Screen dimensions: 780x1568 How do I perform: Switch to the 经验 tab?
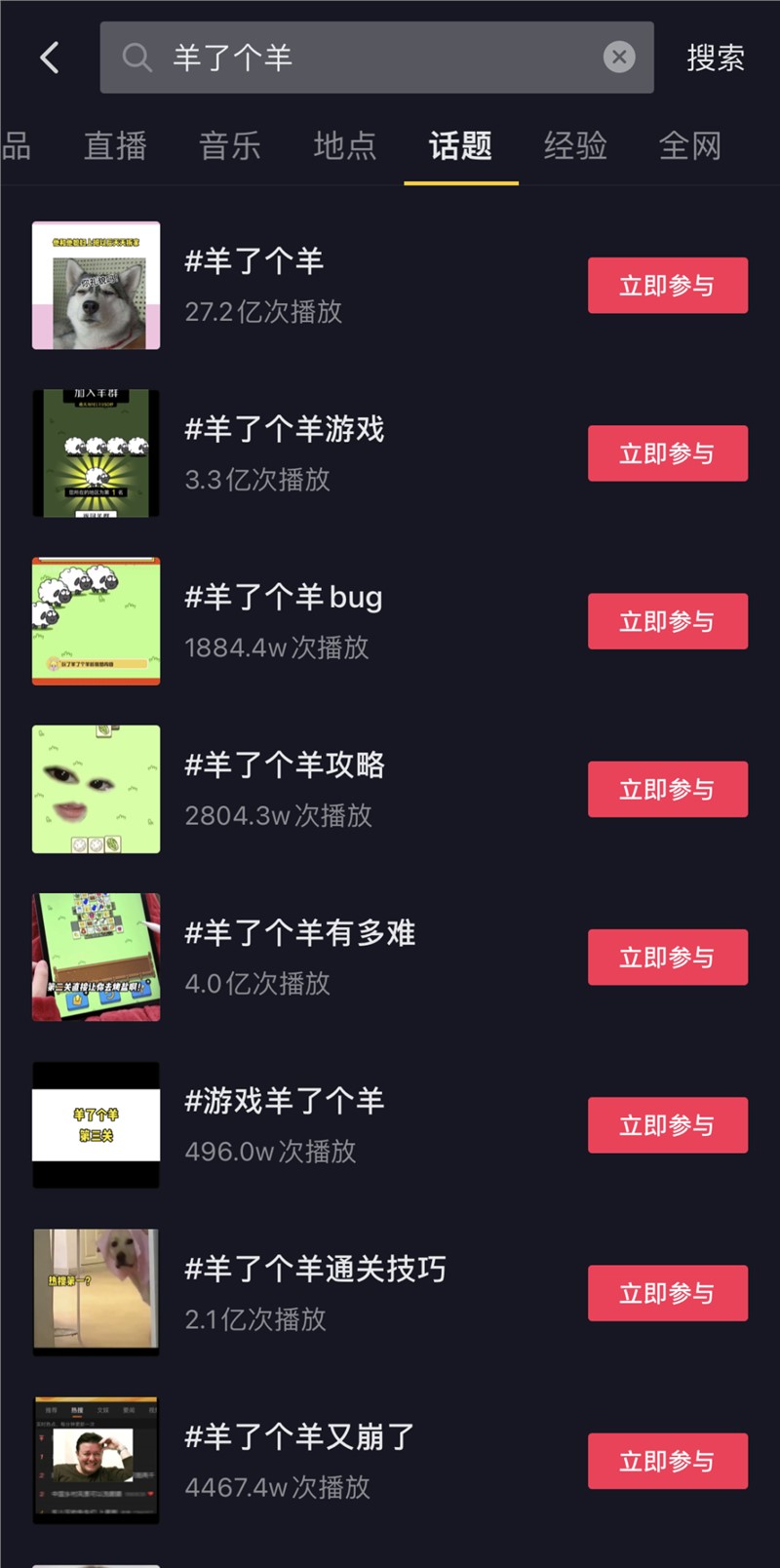click(x=575, y=146)
